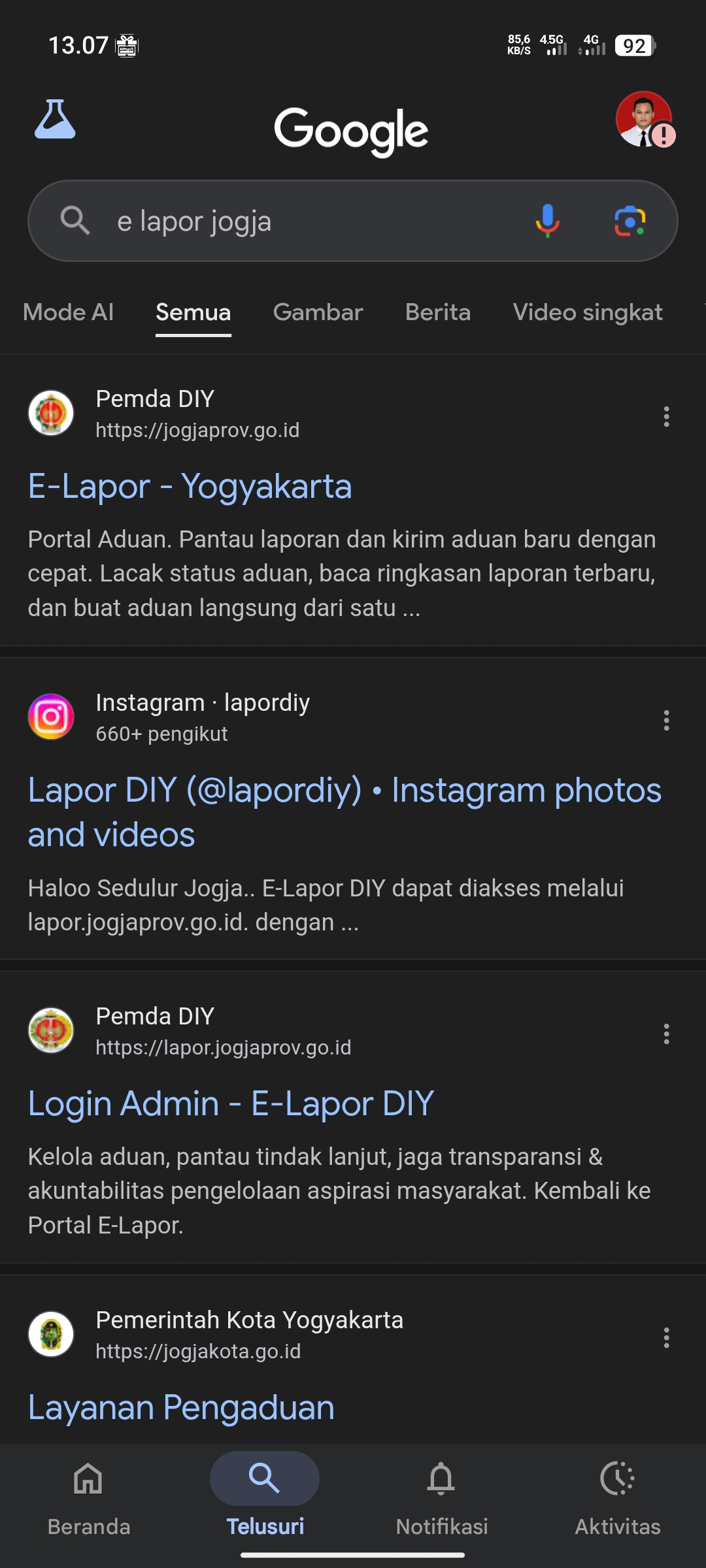Open the Pemda DIY favicon for jogjaprov.go.id

pos(50,413)
